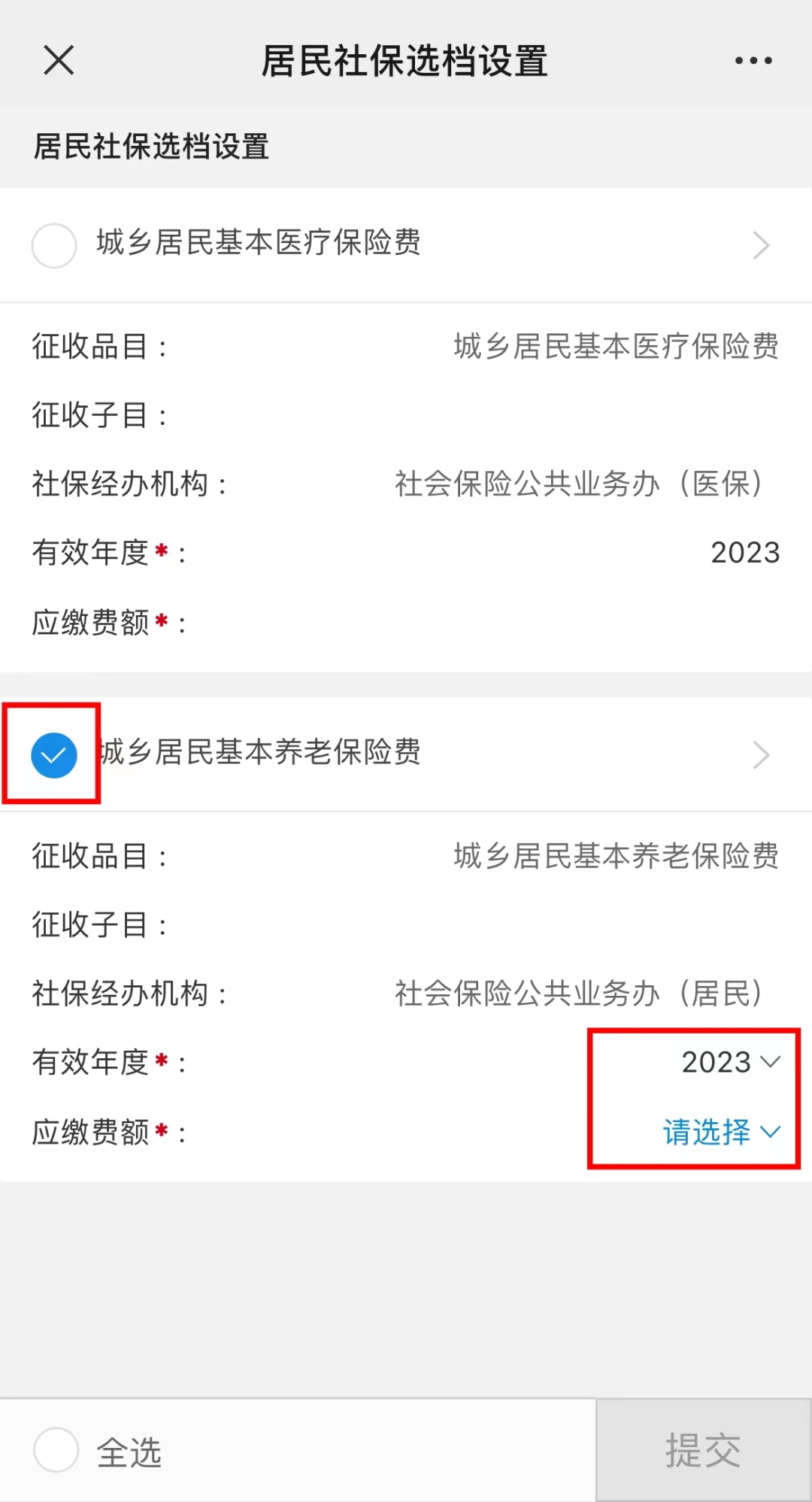The height and width of the screenshot is (1502, 812).
Task: Uncheck 城乡居民基本养老保险费
Action: (54, 755)
